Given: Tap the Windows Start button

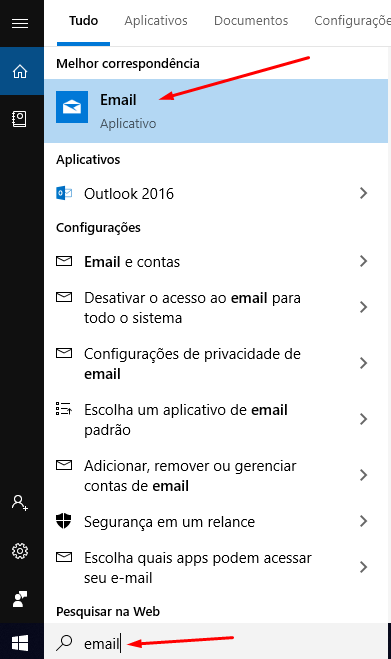Looking at the screenshot, I should [20, 643].
